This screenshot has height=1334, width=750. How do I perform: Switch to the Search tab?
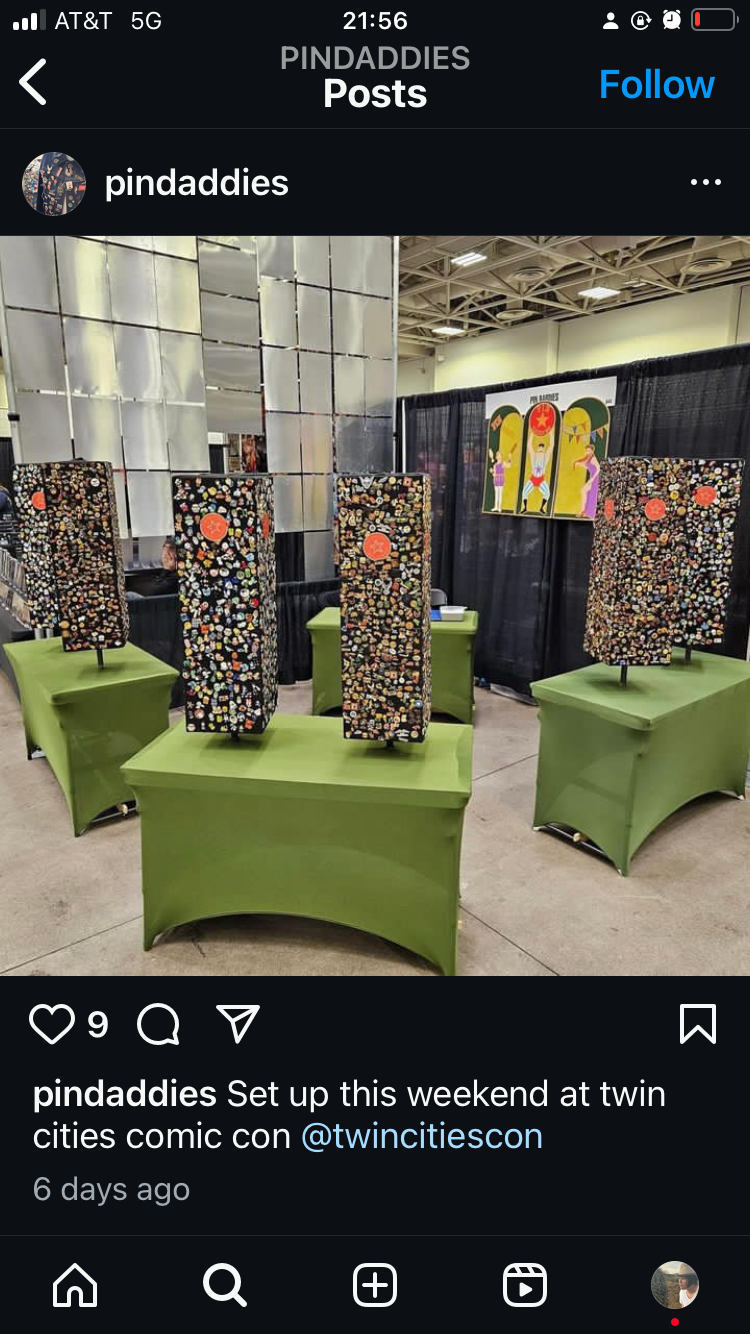pyautogui.click(x=225, y=1285)
